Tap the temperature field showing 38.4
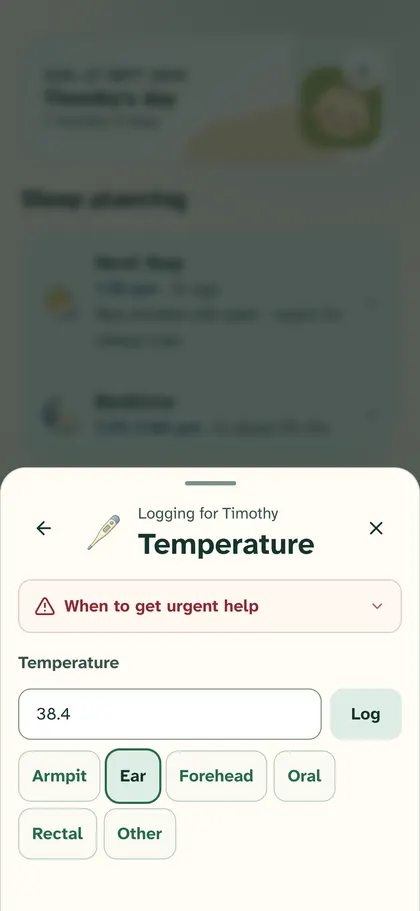The height and width of the screenshot is (911, 420). [x=170, y=714]
